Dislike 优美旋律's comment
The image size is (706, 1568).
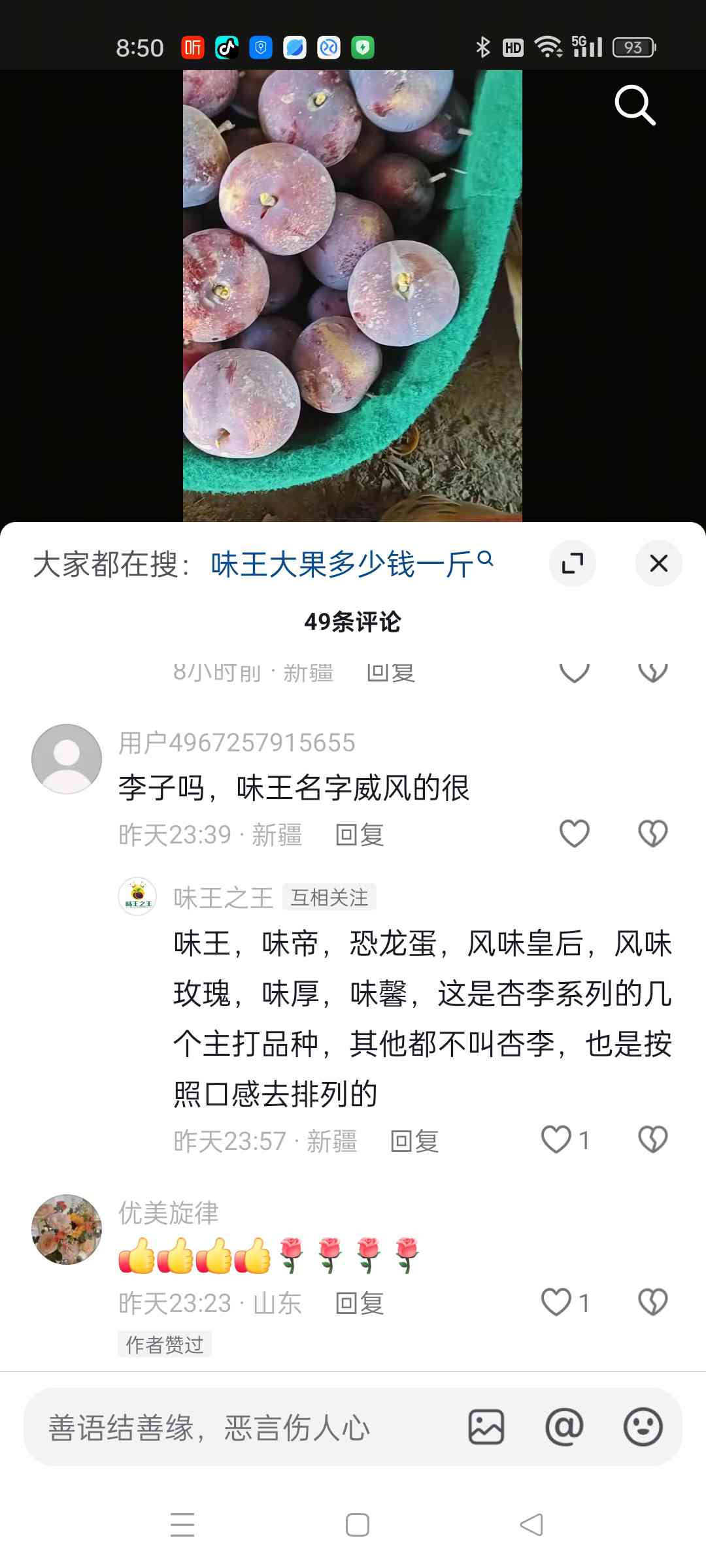point(652,1302)
